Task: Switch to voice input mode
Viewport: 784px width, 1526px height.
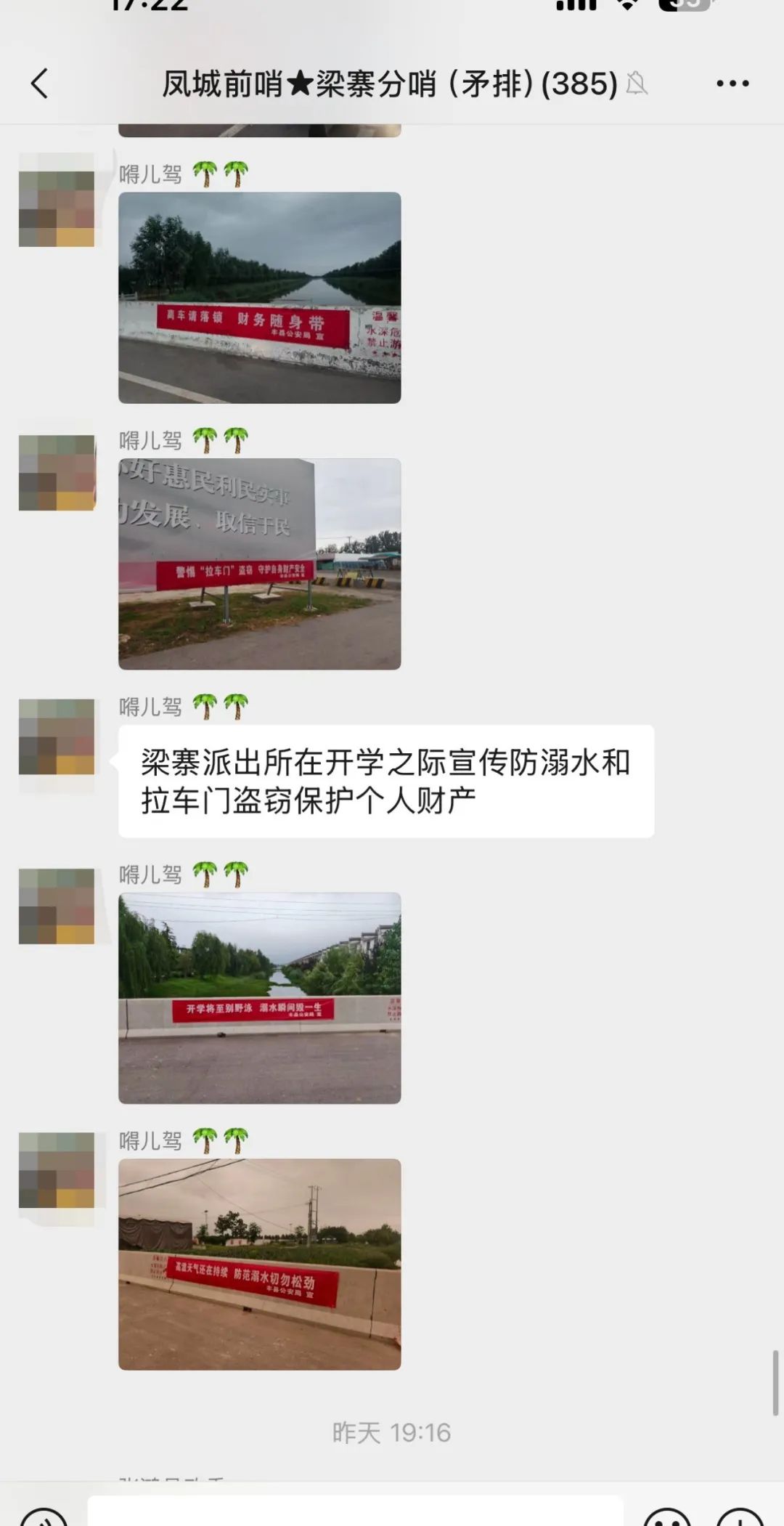Action: 44,1517
